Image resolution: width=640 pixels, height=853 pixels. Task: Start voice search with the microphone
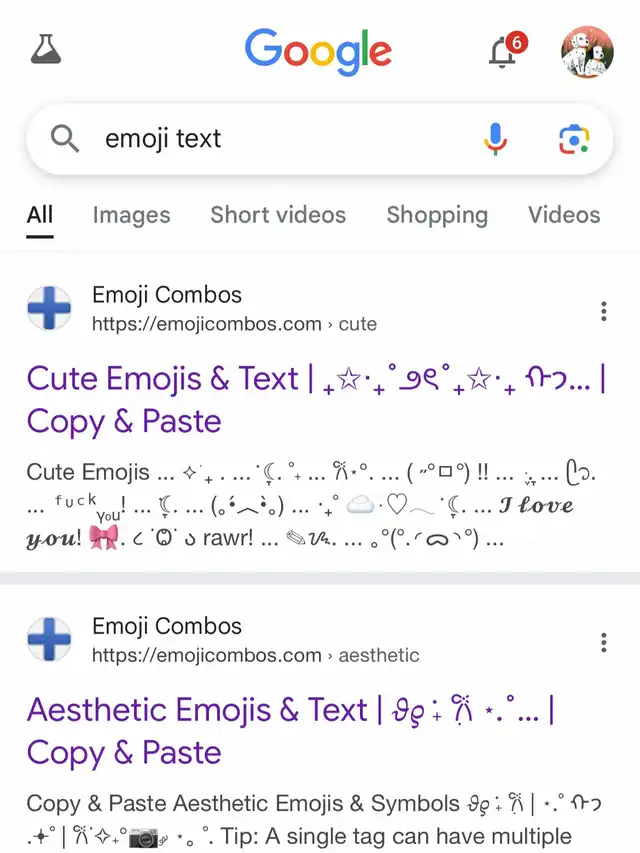(495, 139)
